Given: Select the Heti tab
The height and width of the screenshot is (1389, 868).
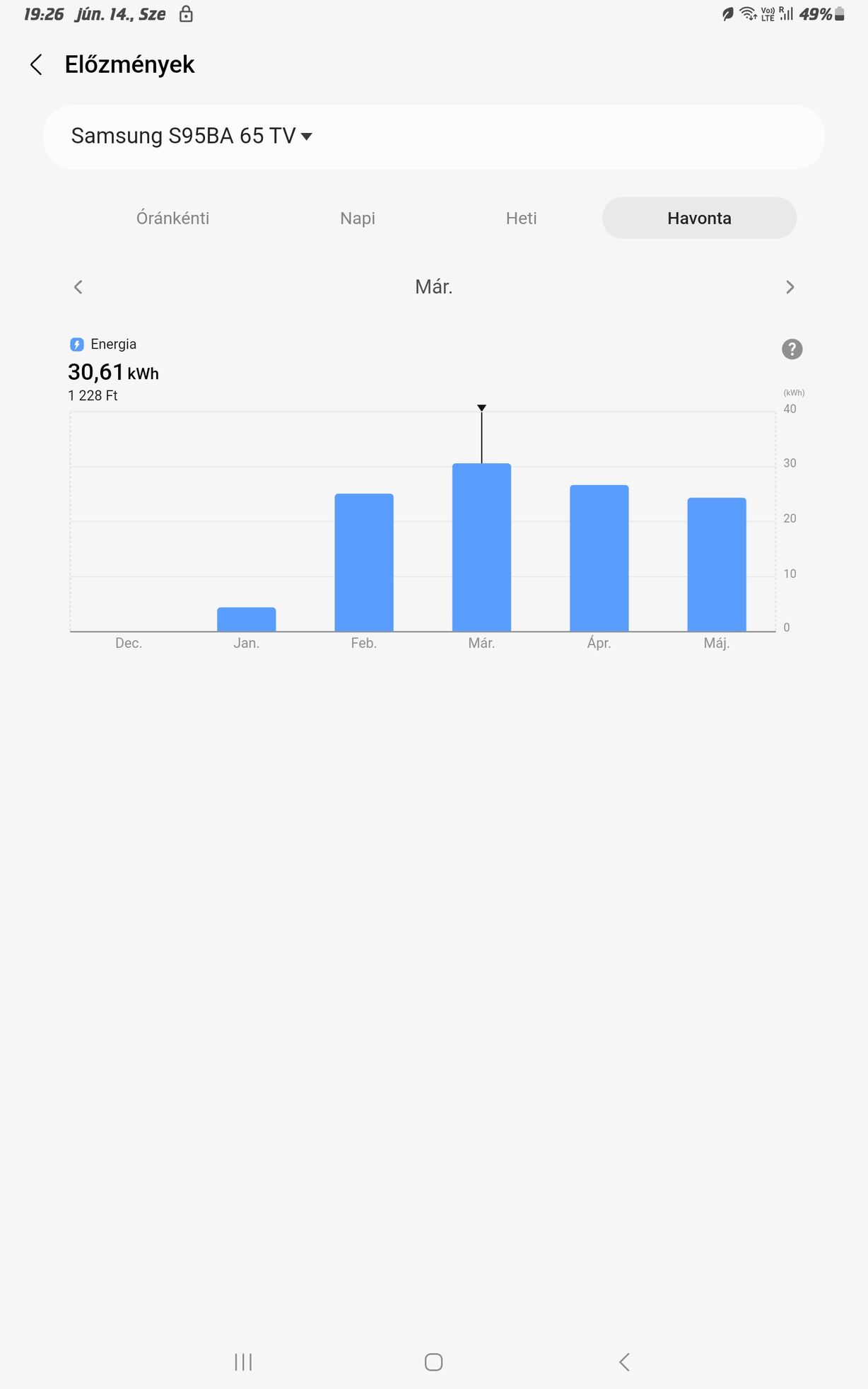Looking at the screenshot, I should [x=521, y=219].
